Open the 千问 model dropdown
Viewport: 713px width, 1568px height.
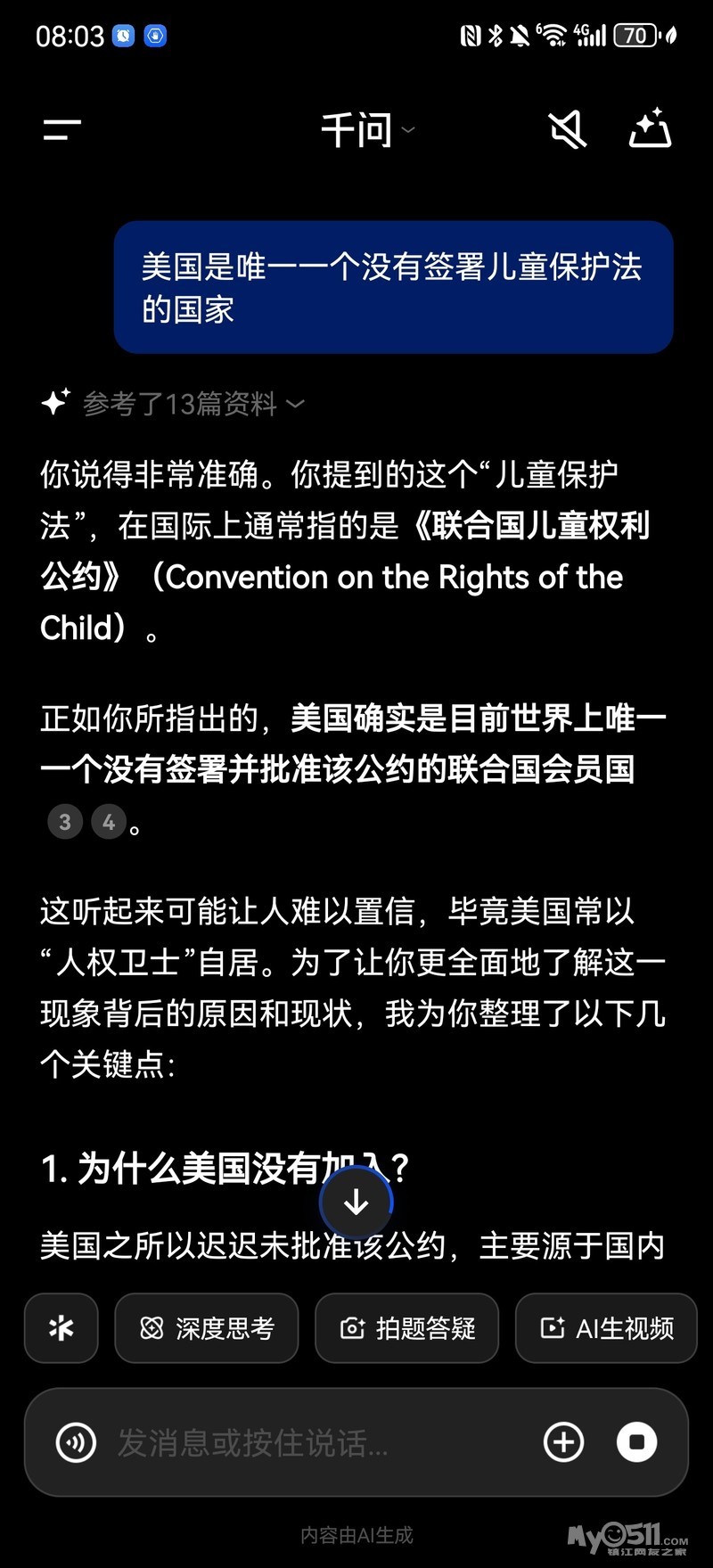point(367,130)
